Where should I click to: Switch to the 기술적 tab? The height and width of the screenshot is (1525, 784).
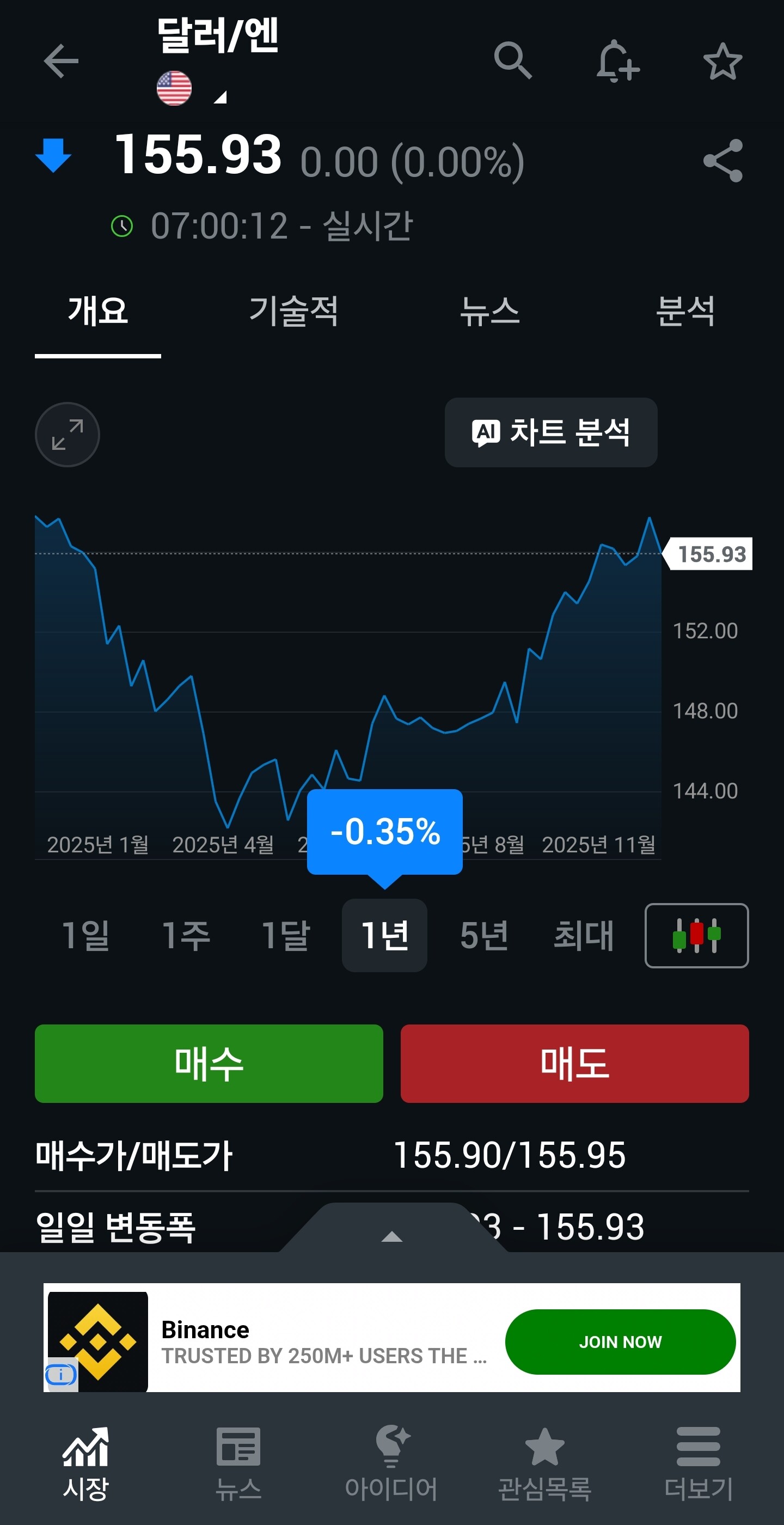(293, 312)
